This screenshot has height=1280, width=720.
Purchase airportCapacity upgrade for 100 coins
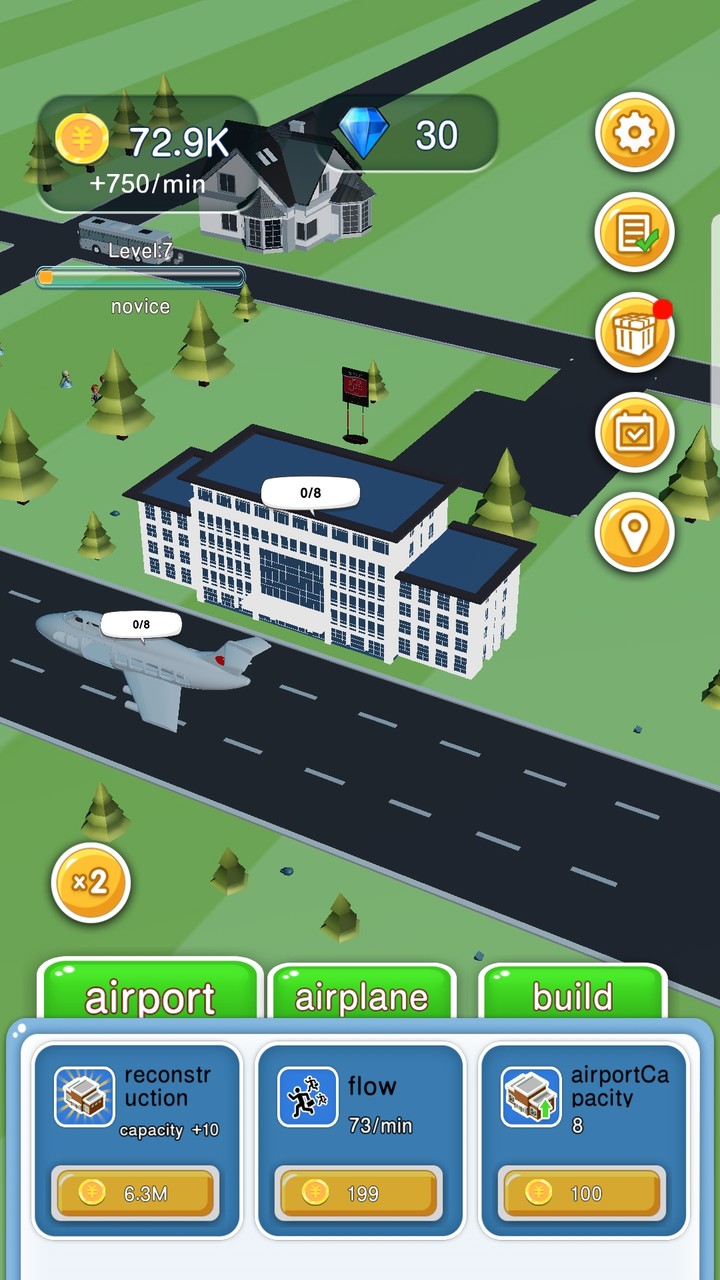click(x=580, y=1194)
